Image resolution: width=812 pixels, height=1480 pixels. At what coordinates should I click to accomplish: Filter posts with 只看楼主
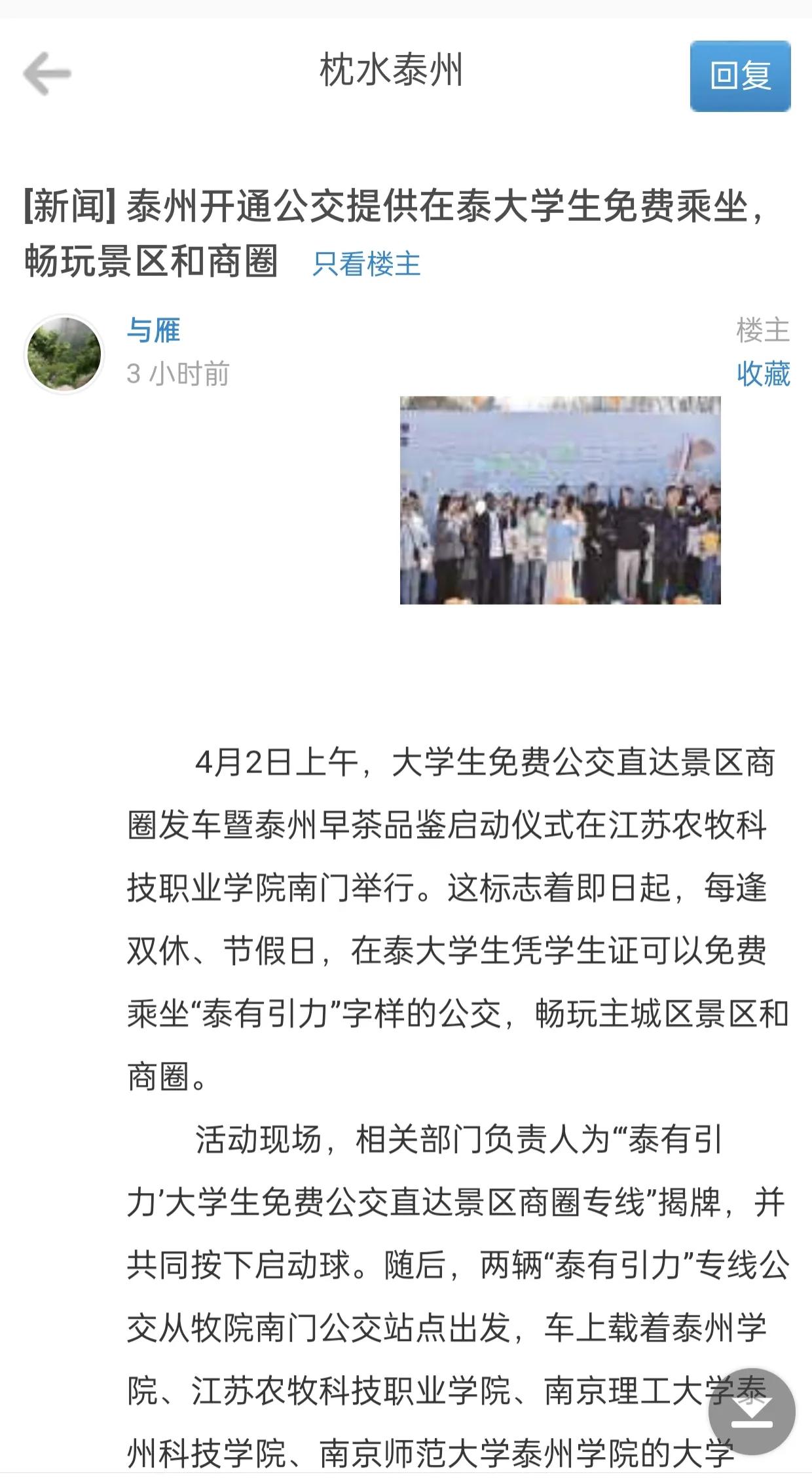[366, 263]
